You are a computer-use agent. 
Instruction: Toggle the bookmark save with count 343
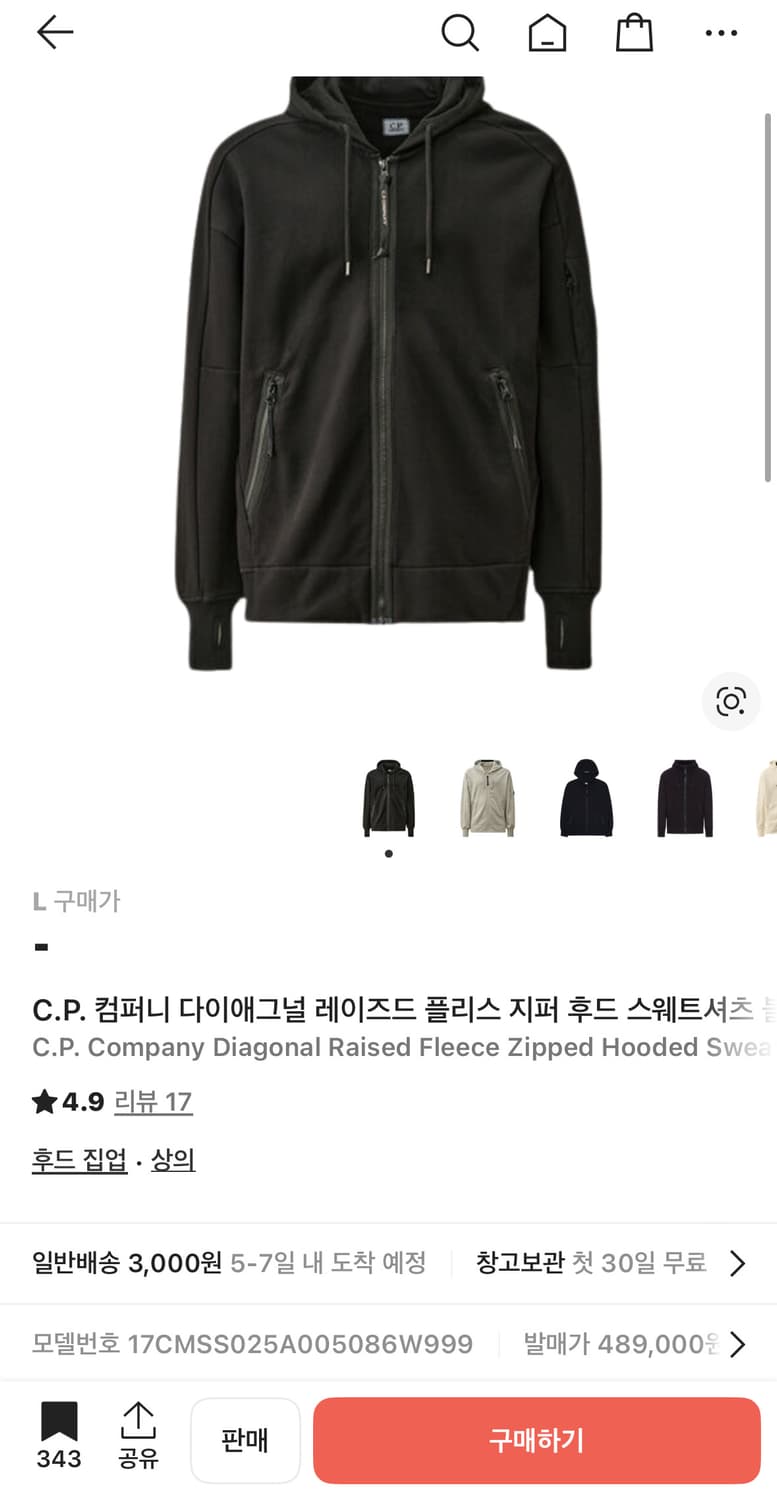tap(59, 1438)
